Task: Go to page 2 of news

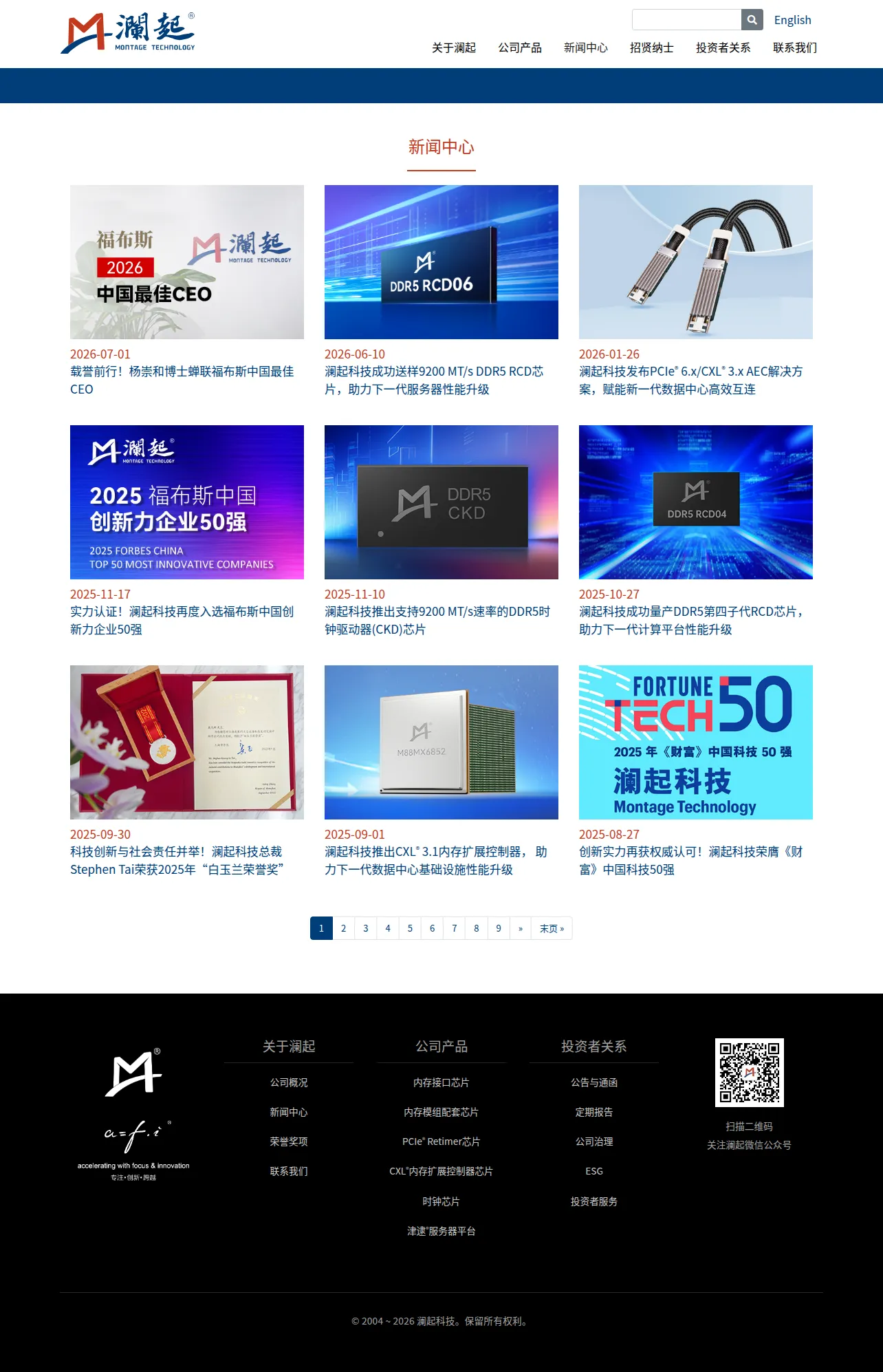Action: pos(344,928)
